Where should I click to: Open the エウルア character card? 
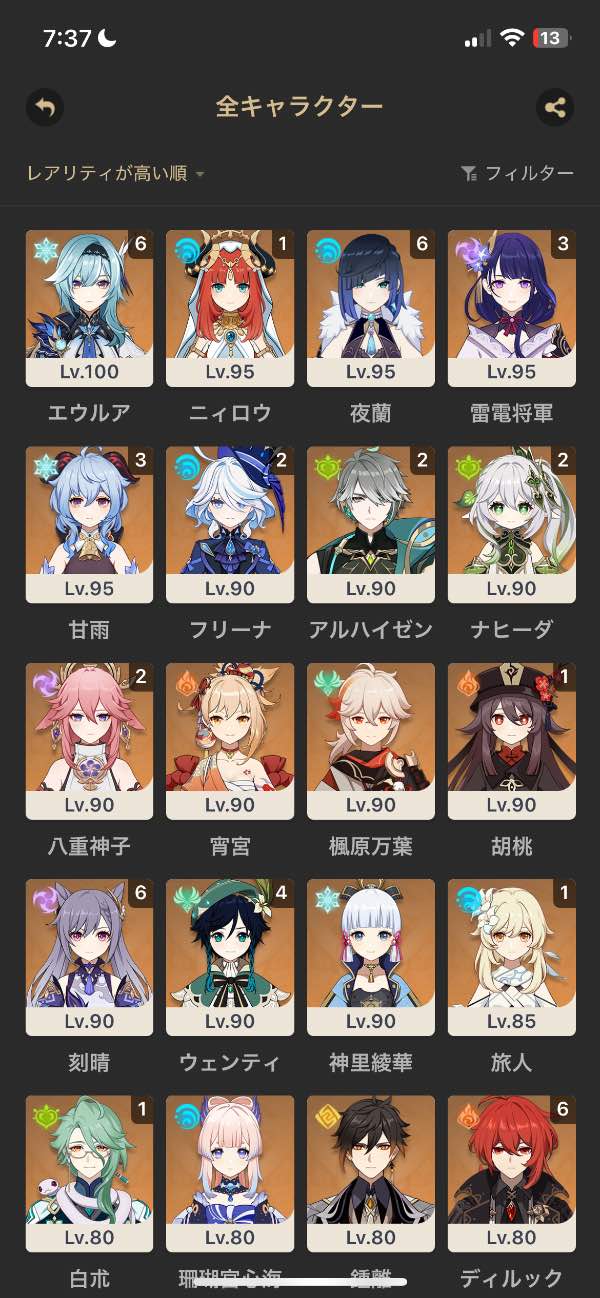pyautogui.click(x=89, y=308)
